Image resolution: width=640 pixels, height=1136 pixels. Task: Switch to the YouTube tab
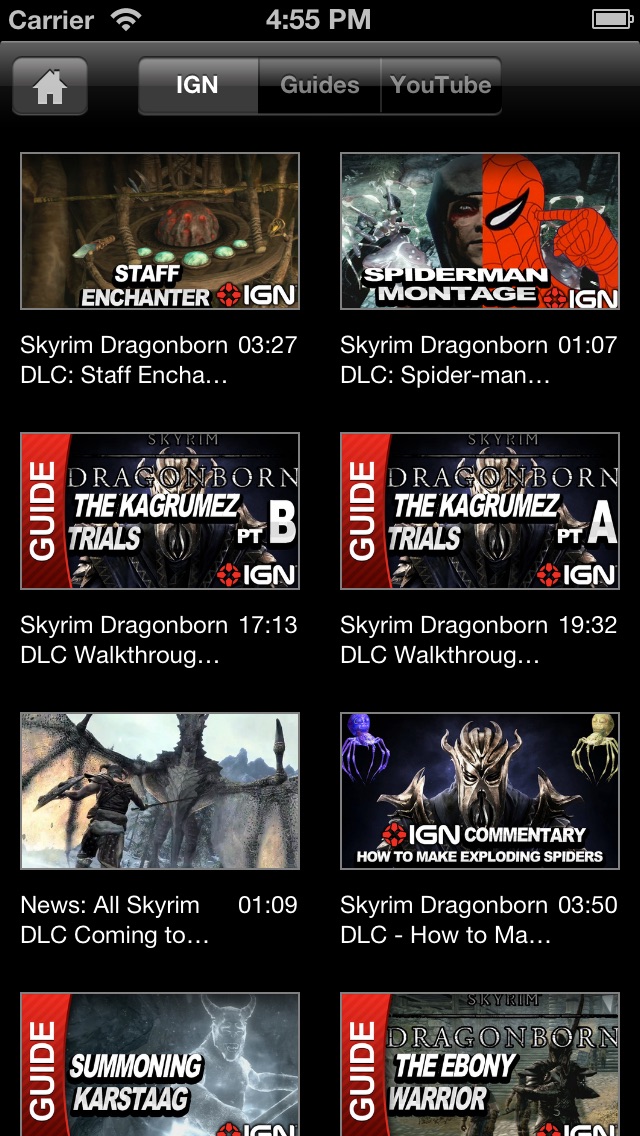(441, 86)
